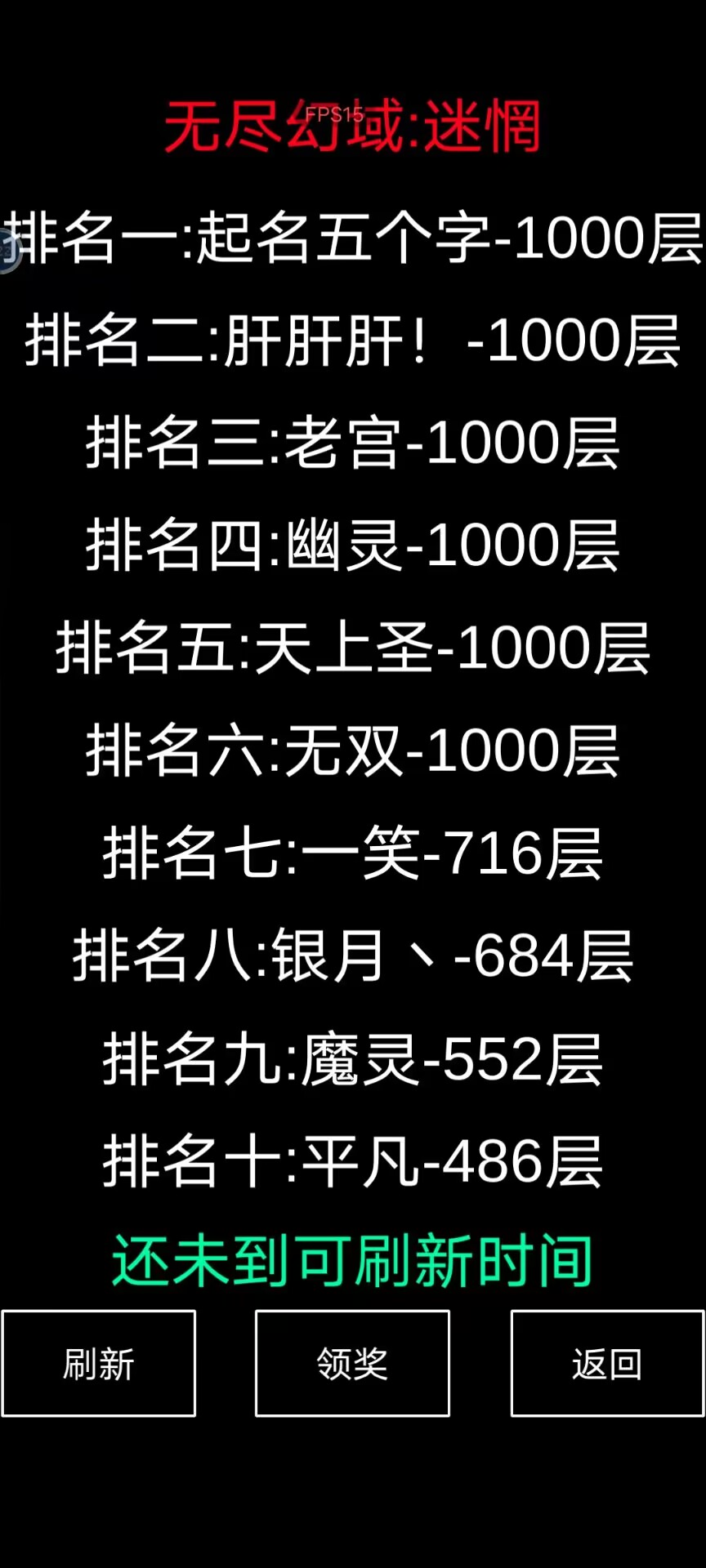The image size is (706, 1568).
Task: Tap the 刷新 refresh button
Action: point(98,1363)
